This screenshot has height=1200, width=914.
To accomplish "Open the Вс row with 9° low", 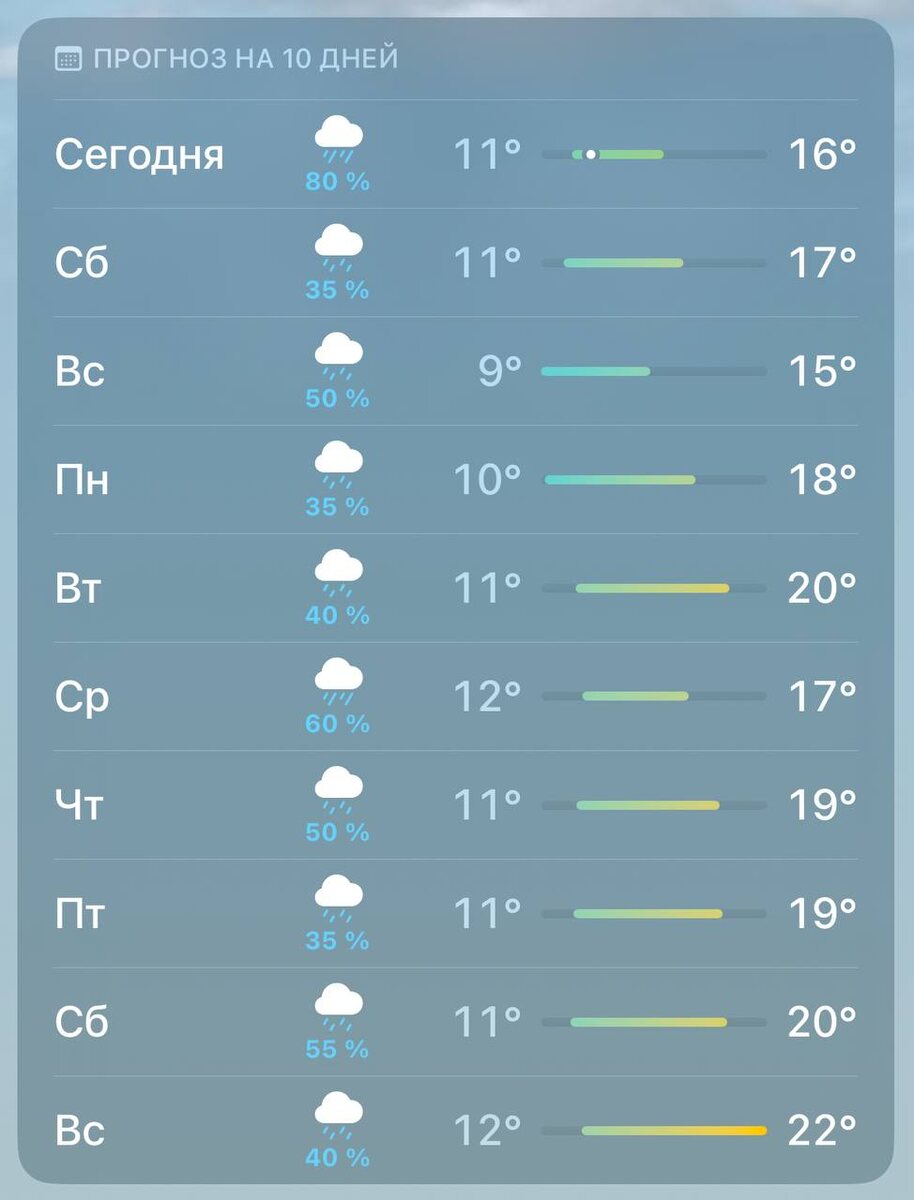I will (x=456, y=371).
